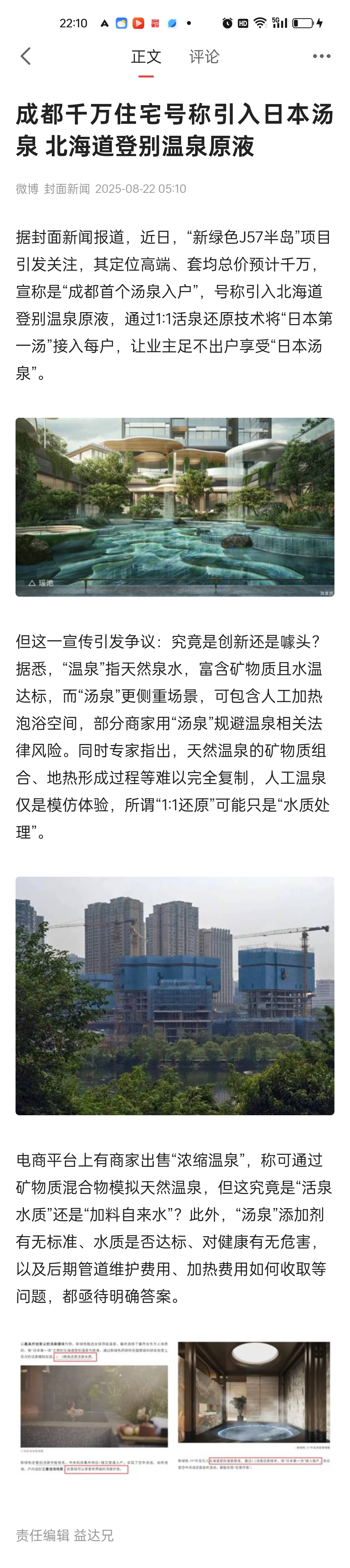Open the three-dot overflow menu
The height and width of the screenshot is (1568, 350).
321,56
